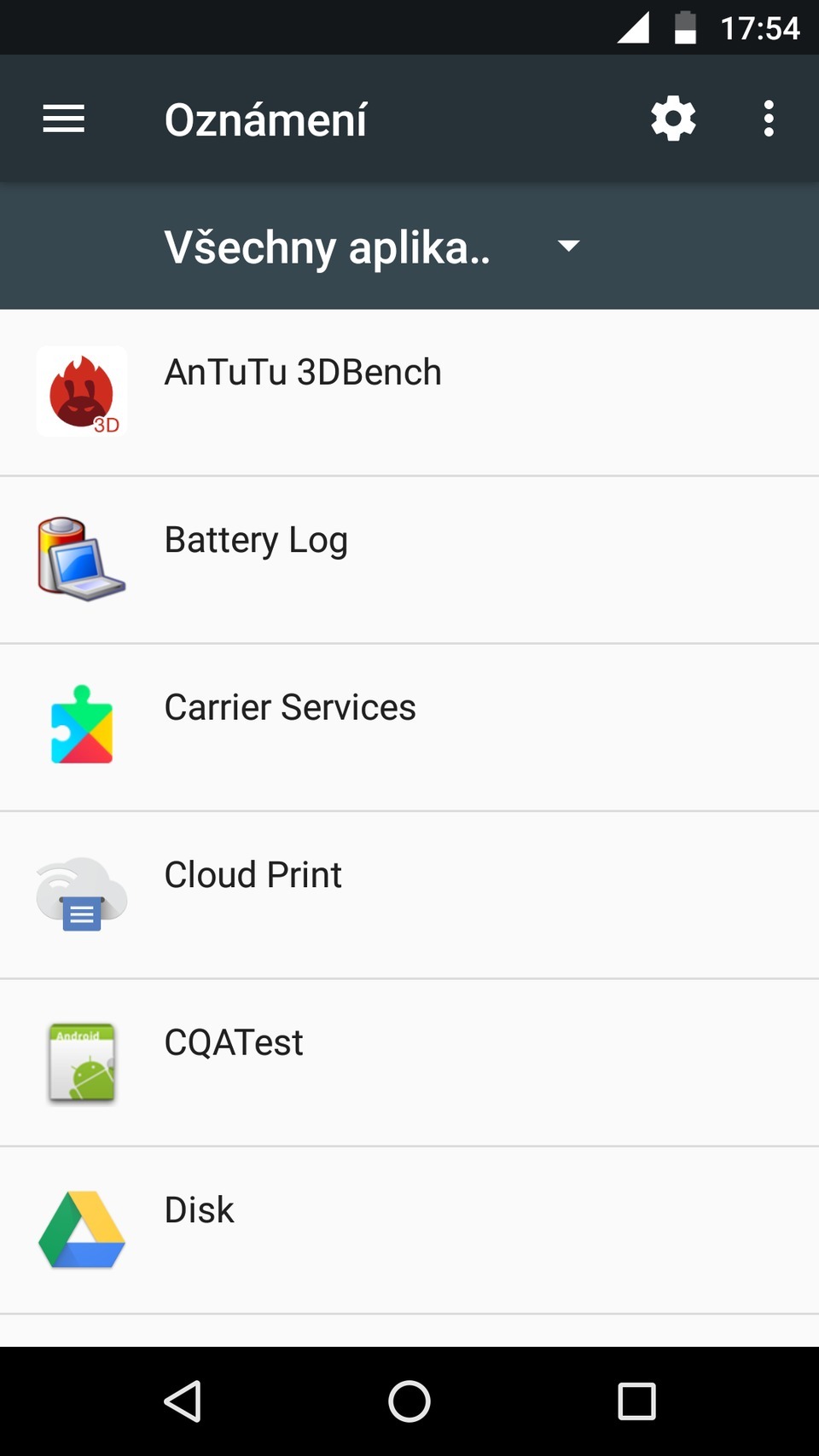The height and width of the screenshot is (1456, 819).
Task: Open the overflow menu with three dots
Action: click(x=768, y=119)
